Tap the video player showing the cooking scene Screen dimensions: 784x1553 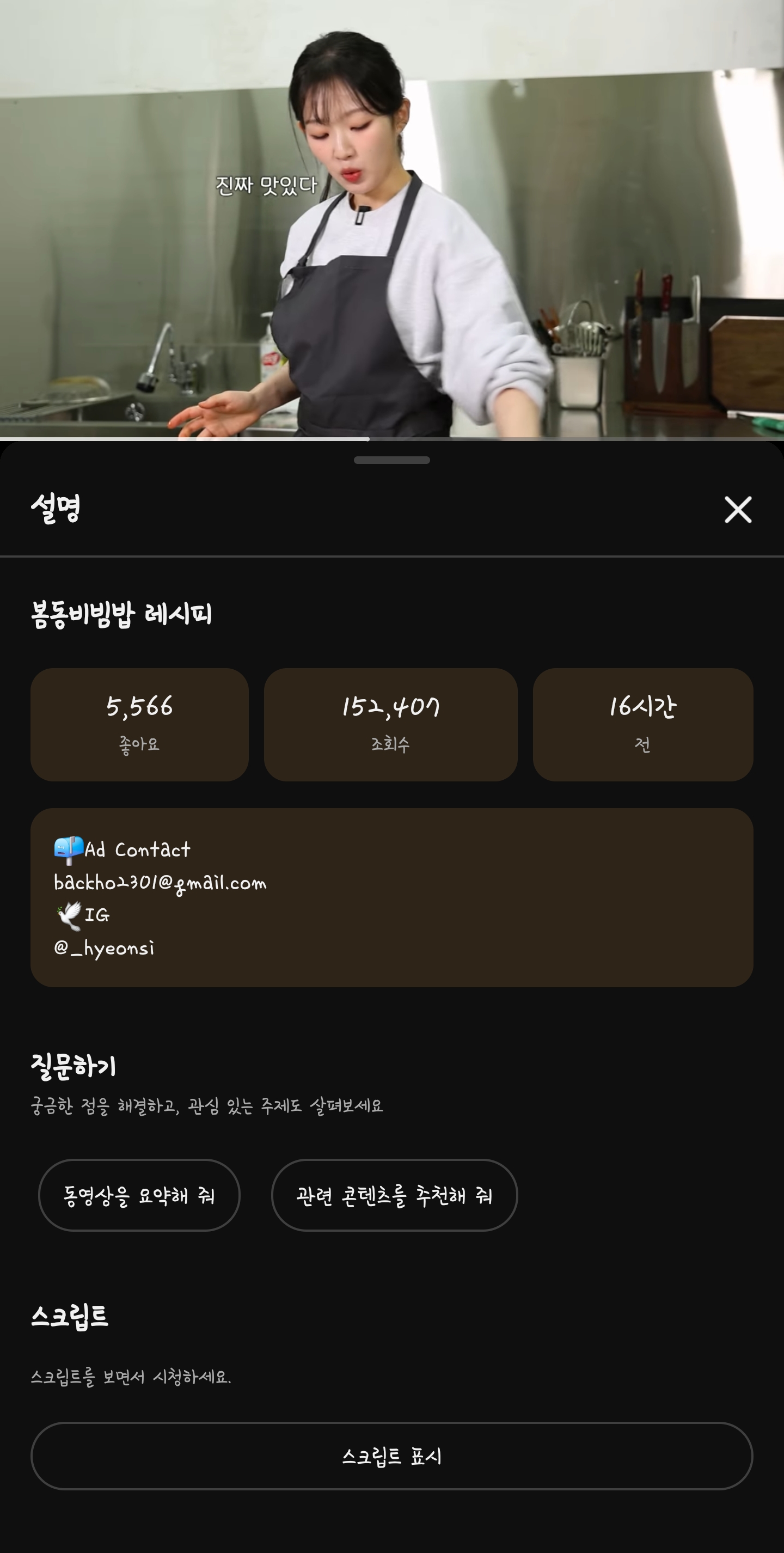pos(391,217)
